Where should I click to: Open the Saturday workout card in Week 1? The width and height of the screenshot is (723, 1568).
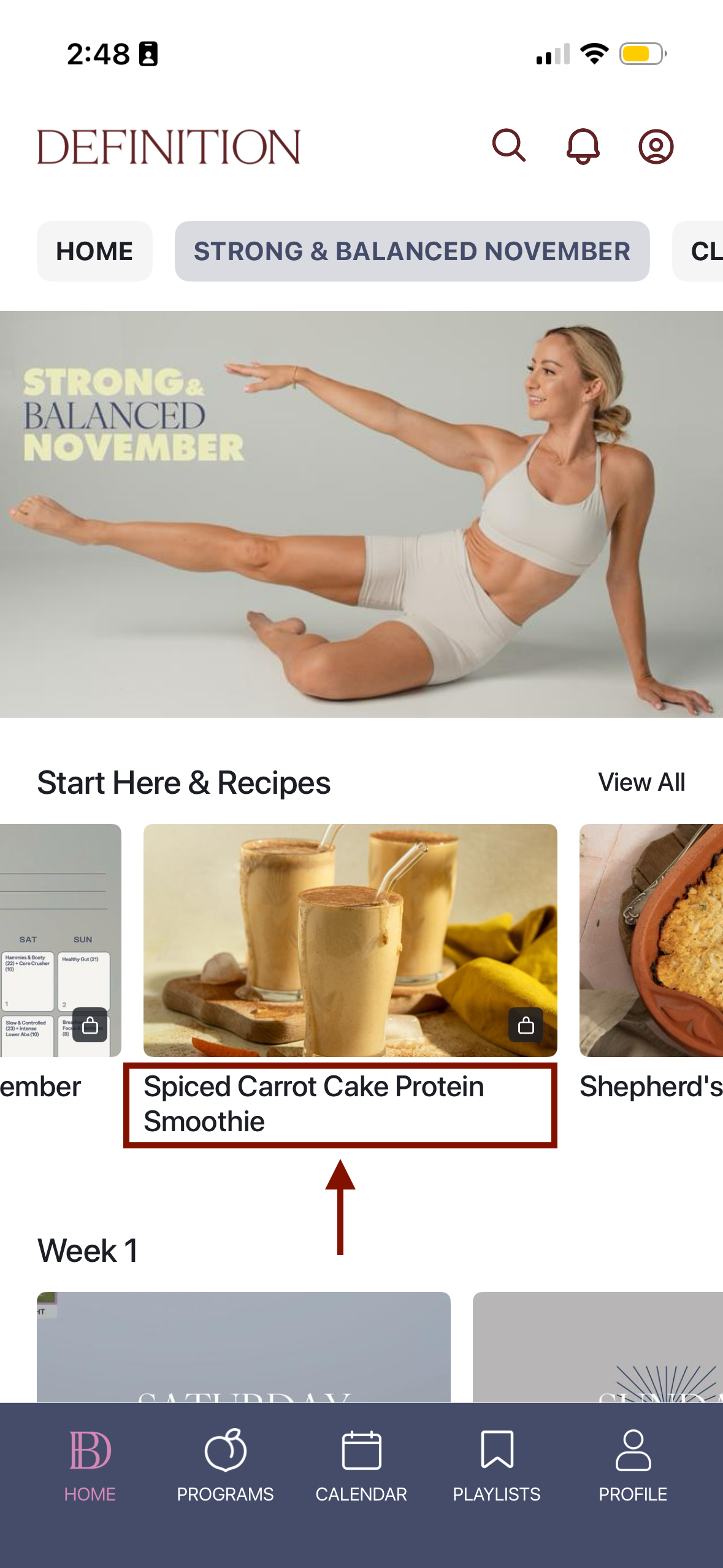243,1347
